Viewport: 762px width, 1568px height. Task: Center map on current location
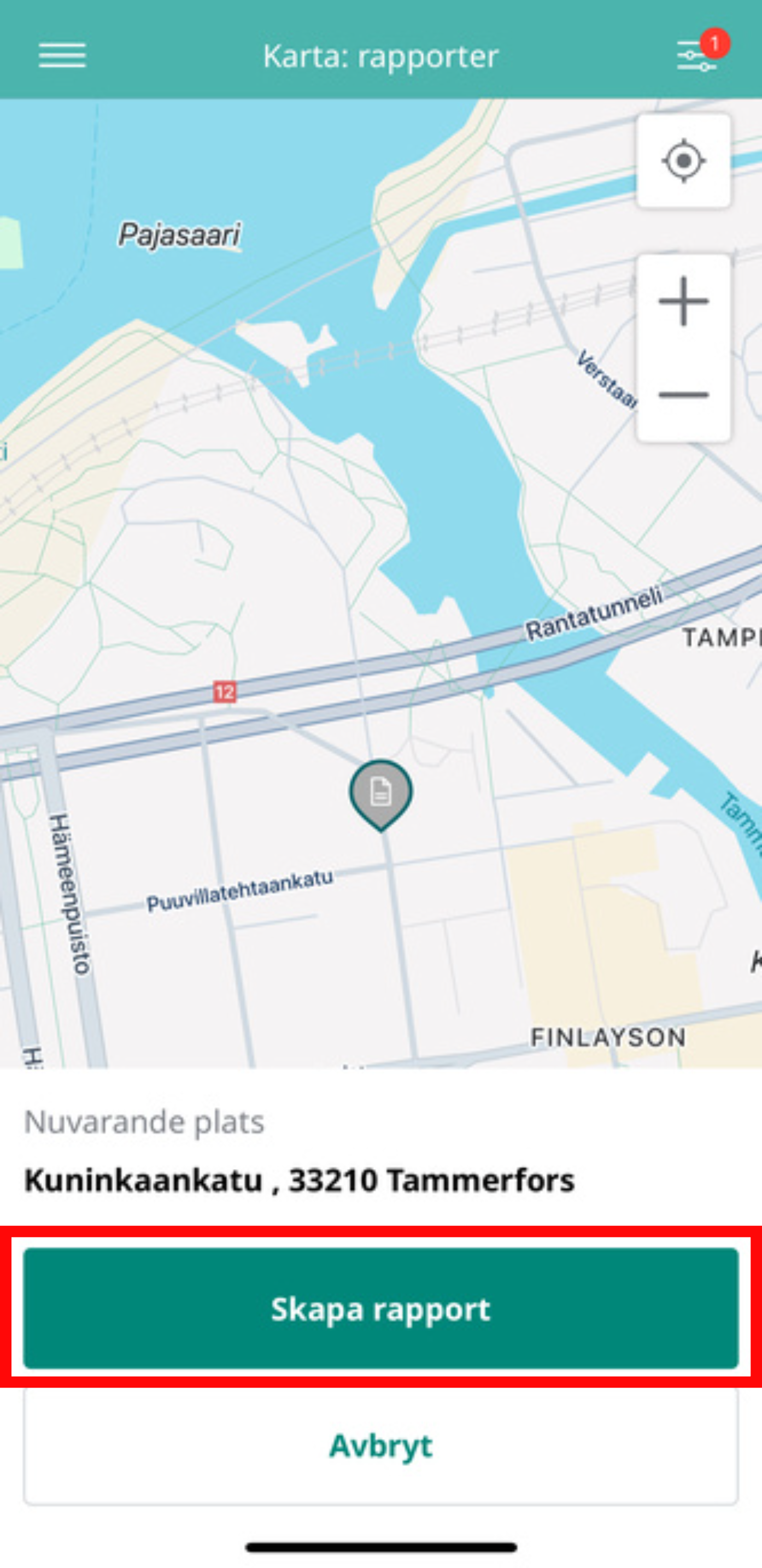[x=683, y=161]
